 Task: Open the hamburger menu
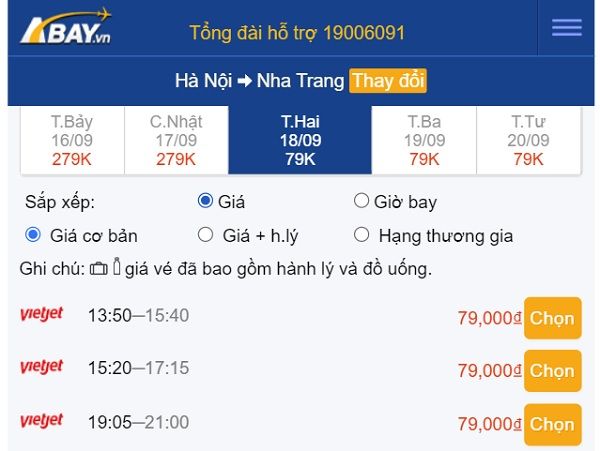566,28
